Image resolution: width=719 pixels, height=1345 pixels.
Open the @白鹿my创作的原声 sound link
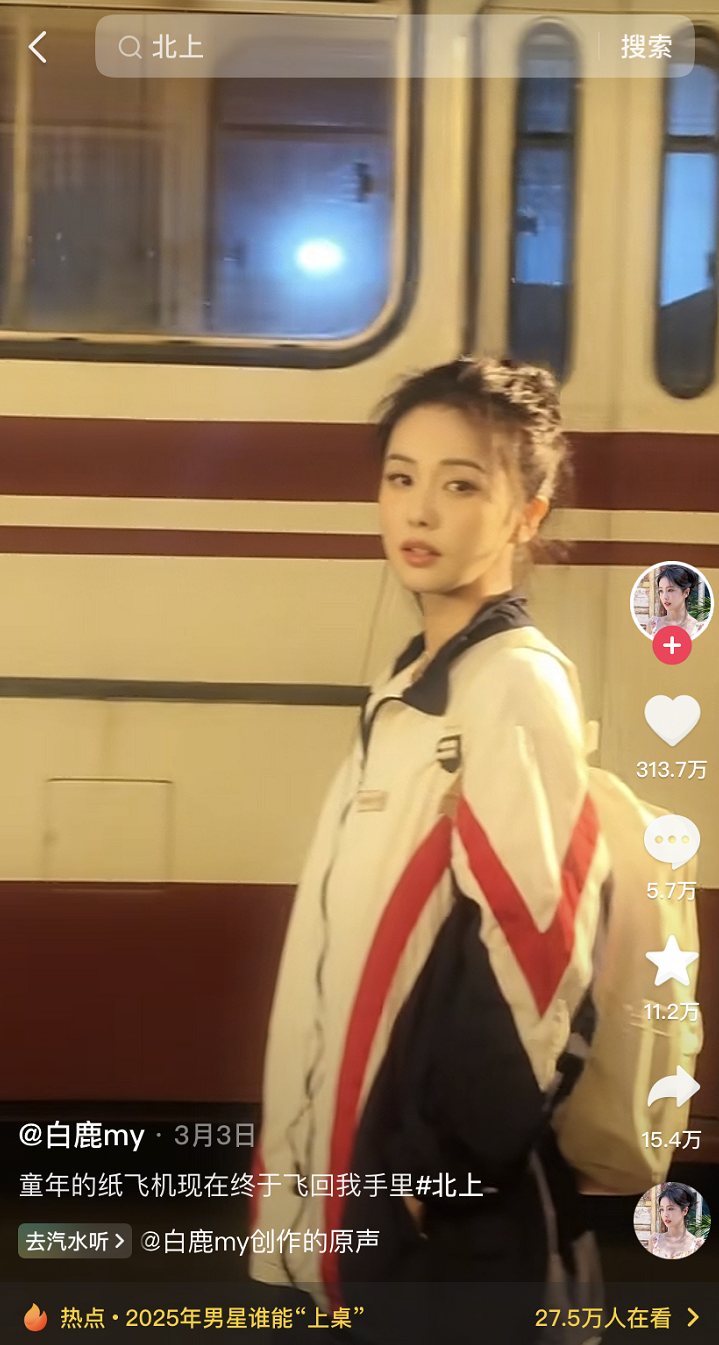tap(260, 1241)
